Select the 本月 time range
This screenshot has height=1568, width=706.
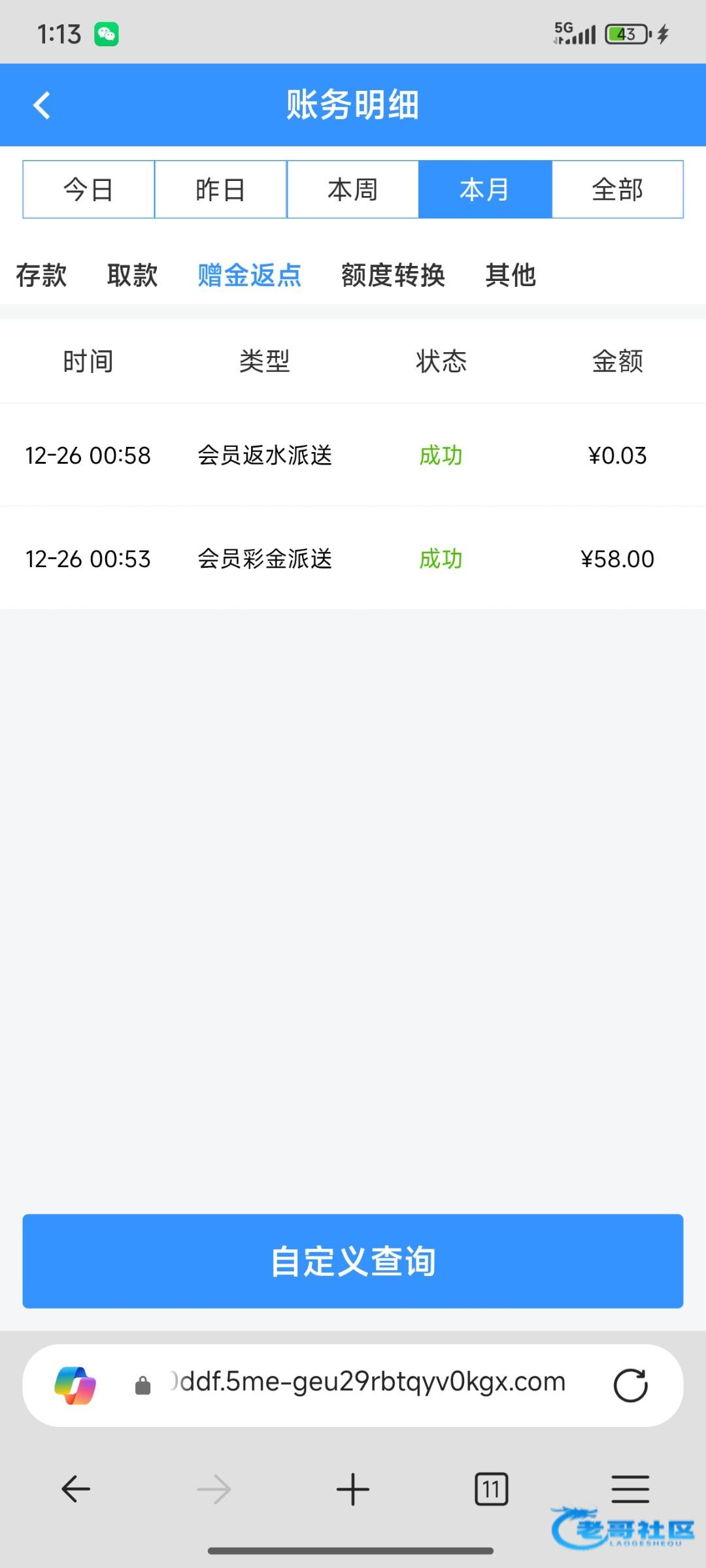[484, 189]
